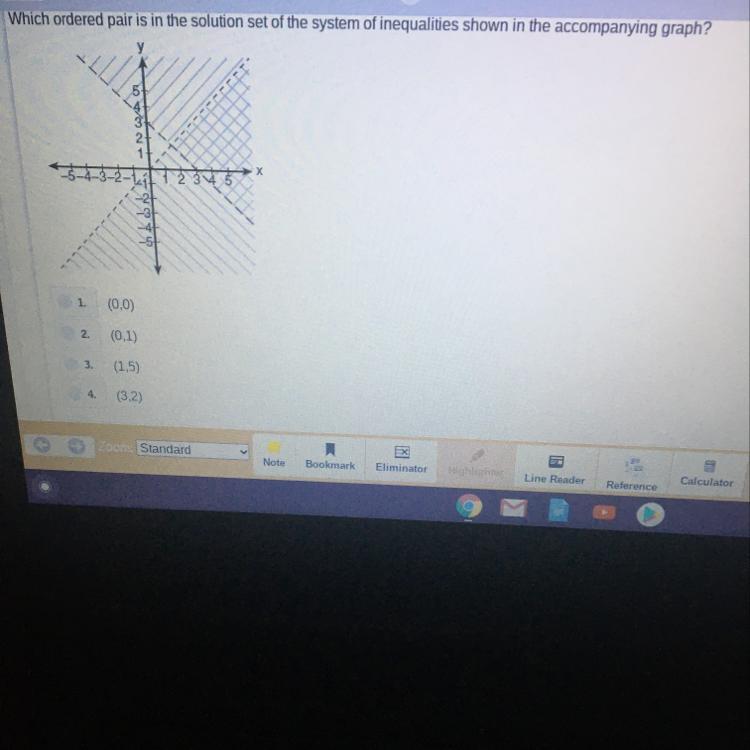Open Gmail from the shelf
750x750 pixels.
pyautogui.click(x=514, y=510)
